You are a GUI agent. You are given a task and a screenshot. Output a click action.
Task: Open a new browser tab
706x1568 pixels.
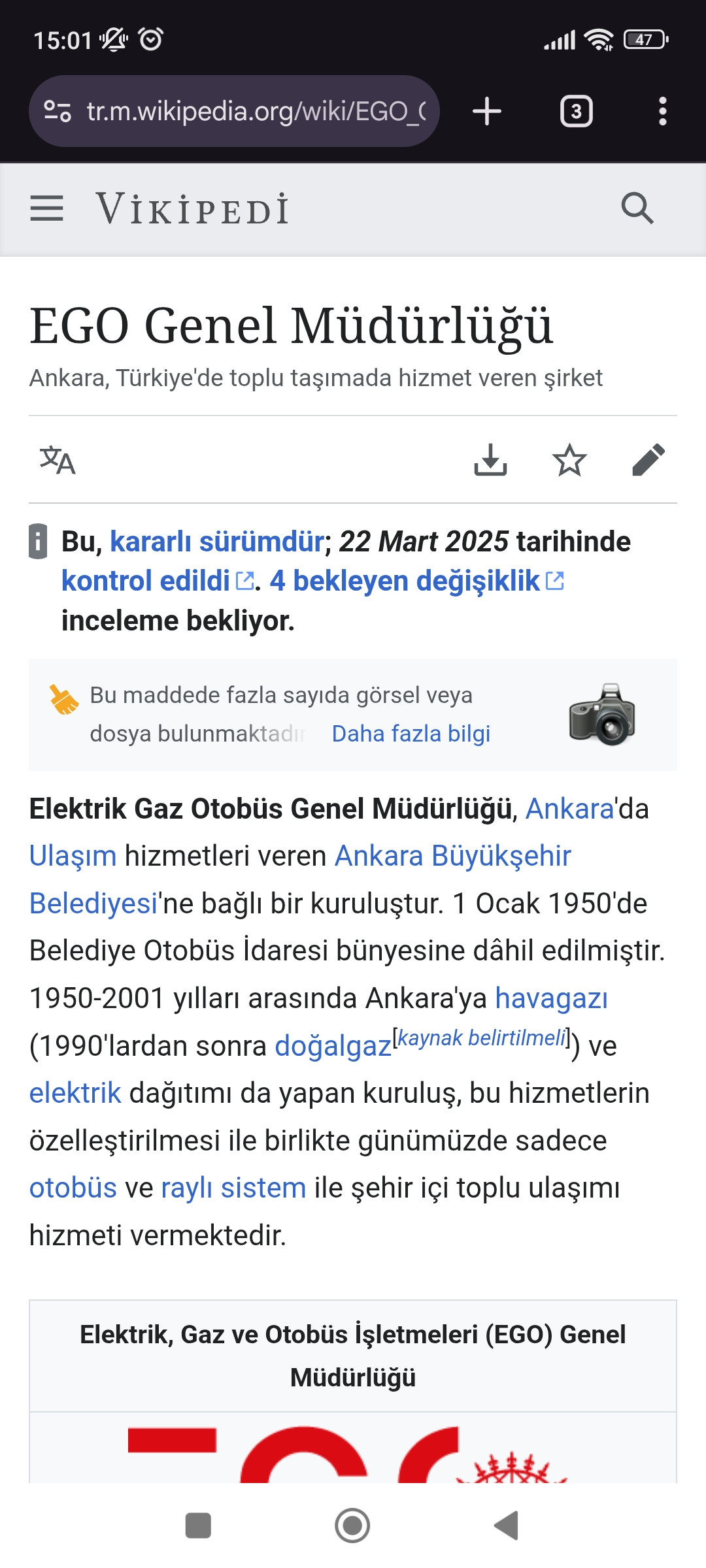[487, 111]
